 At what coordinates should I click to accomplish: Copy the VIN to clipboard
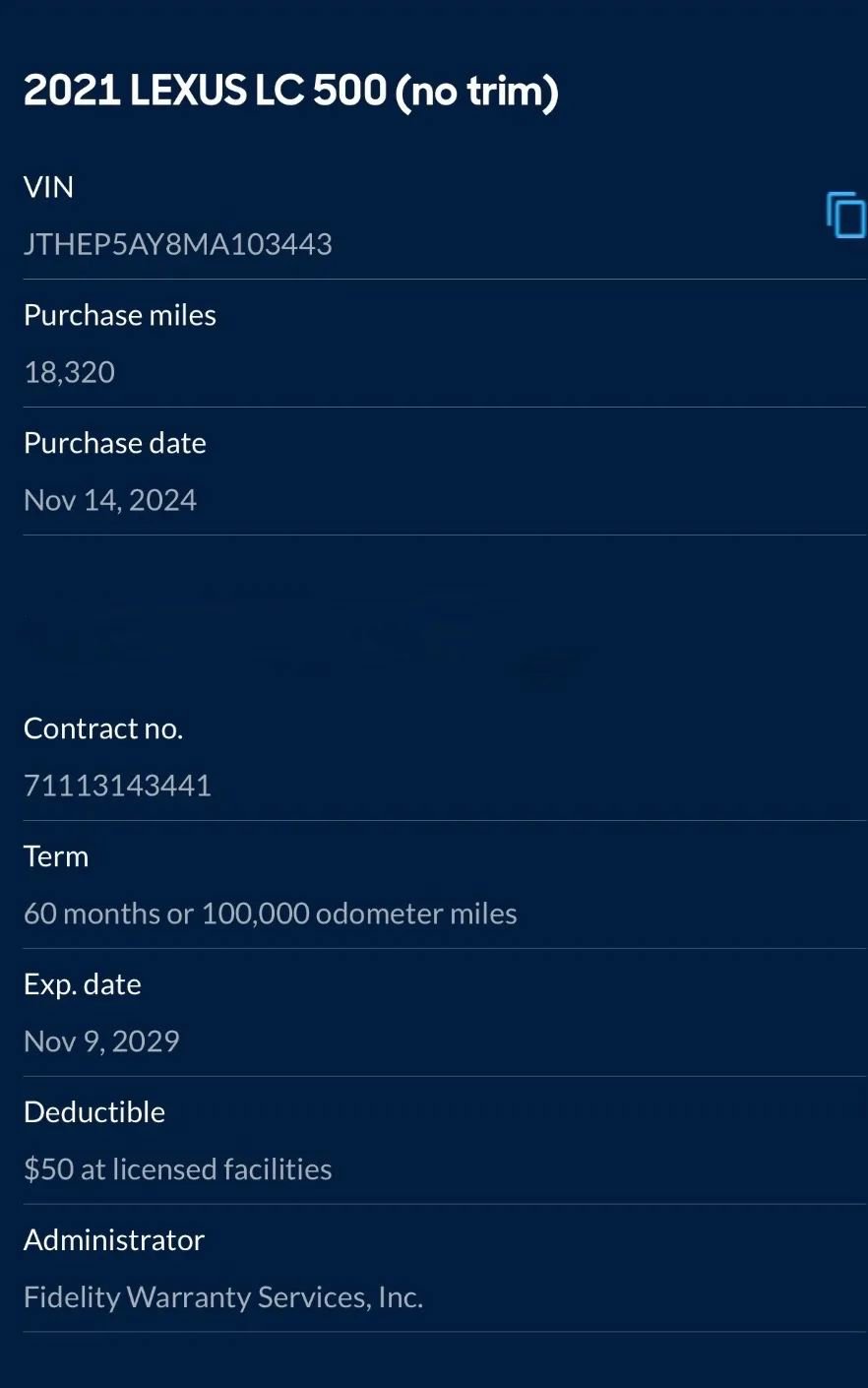pos(844,216)
